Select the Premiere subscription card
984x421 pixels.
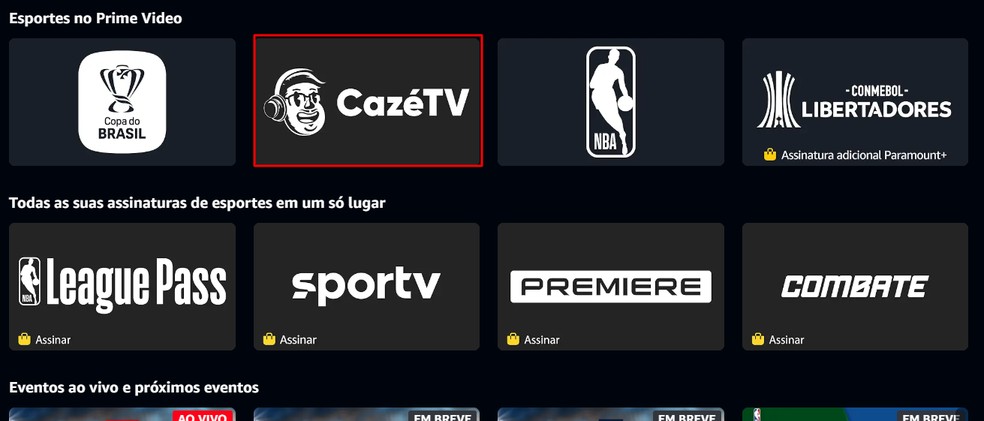[x=610, y=286]
